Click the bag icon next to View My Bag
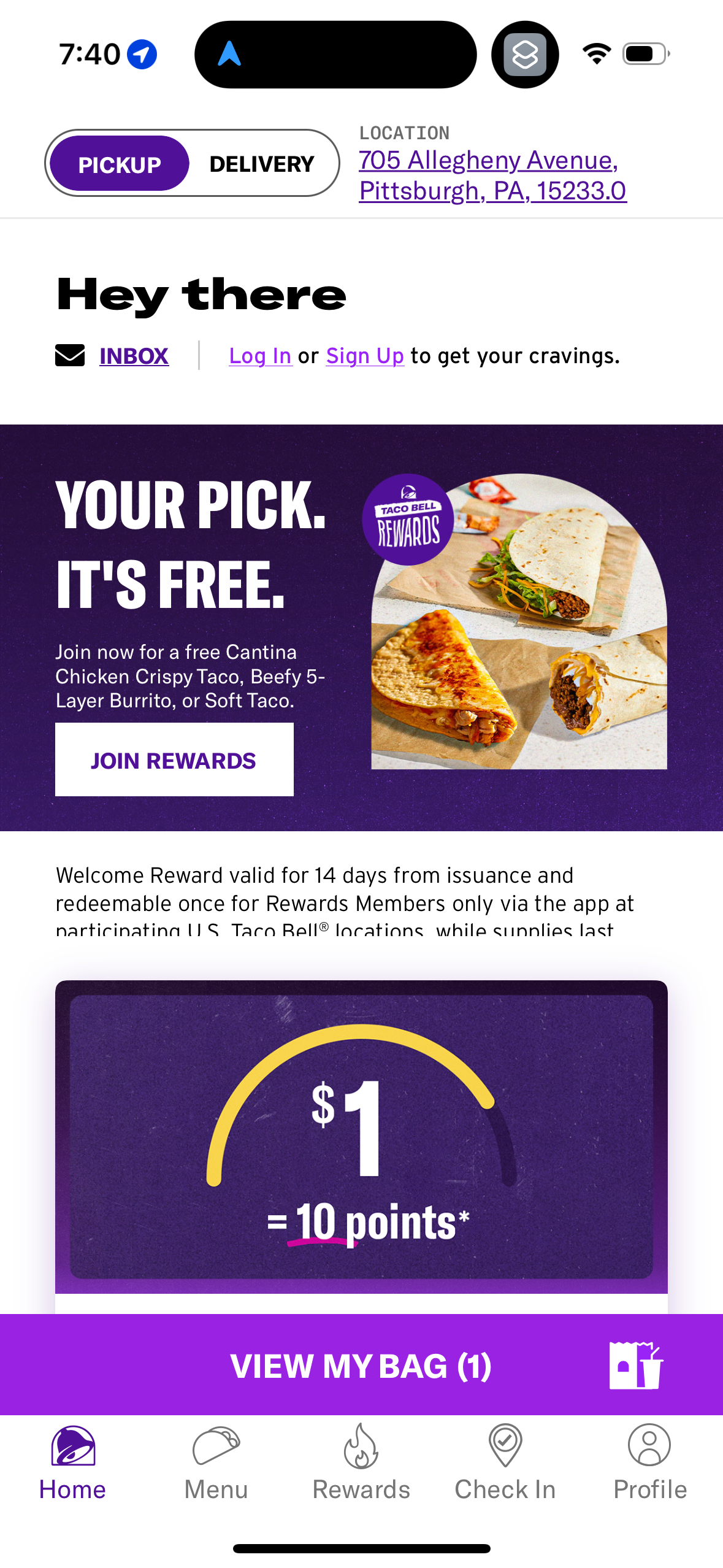The height and width of the screenshot is (1568, 723). pos(635,1364)
